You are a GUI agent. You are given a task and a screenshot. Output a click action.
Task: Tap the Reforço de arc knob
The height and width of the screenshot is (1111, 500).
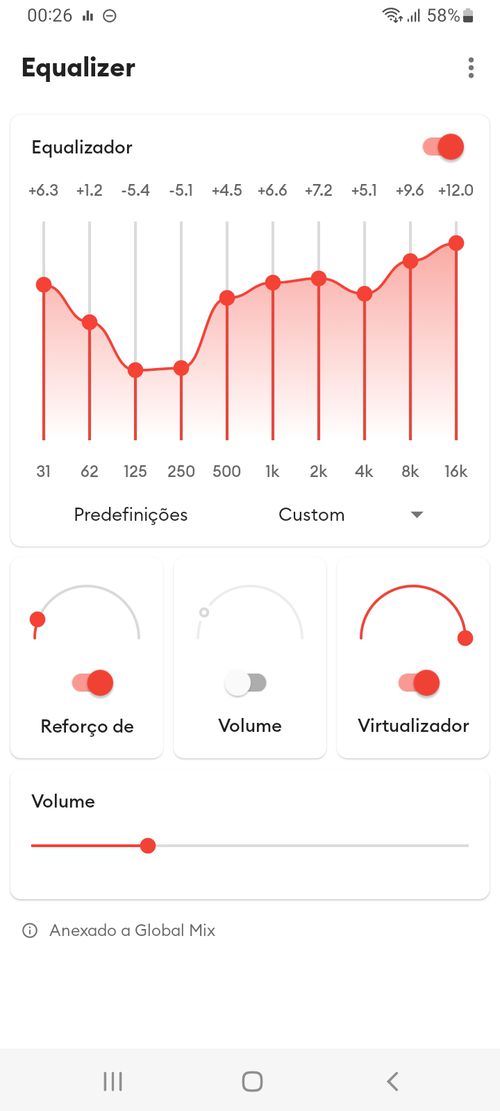click(38, 620)
